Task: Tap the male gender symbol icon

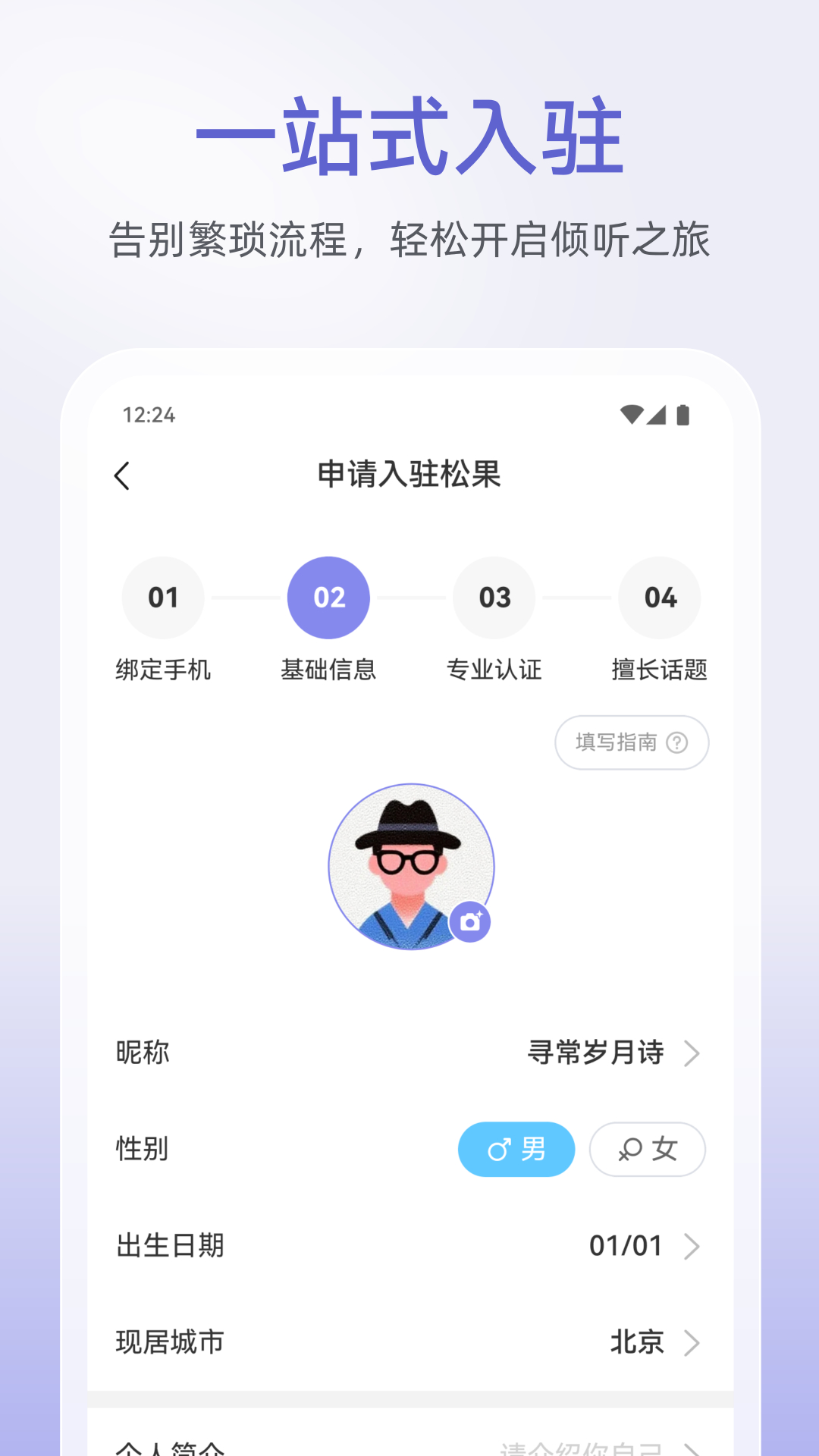Action: 497,1150
